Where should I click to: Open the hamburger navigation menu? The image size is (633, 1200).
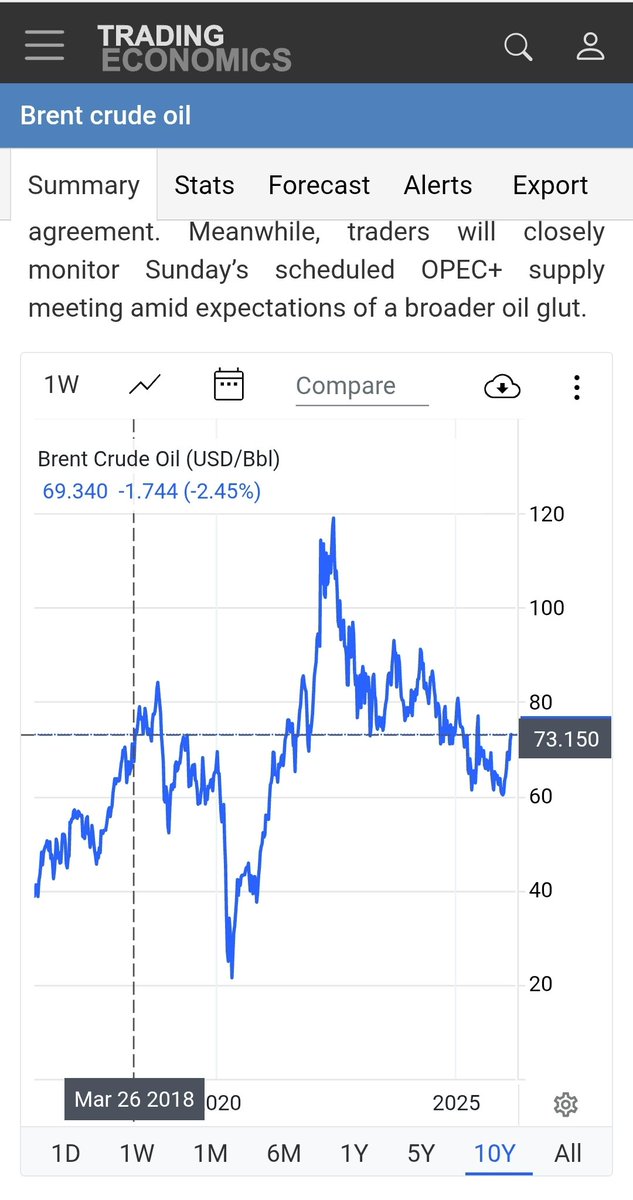(45, 45)
